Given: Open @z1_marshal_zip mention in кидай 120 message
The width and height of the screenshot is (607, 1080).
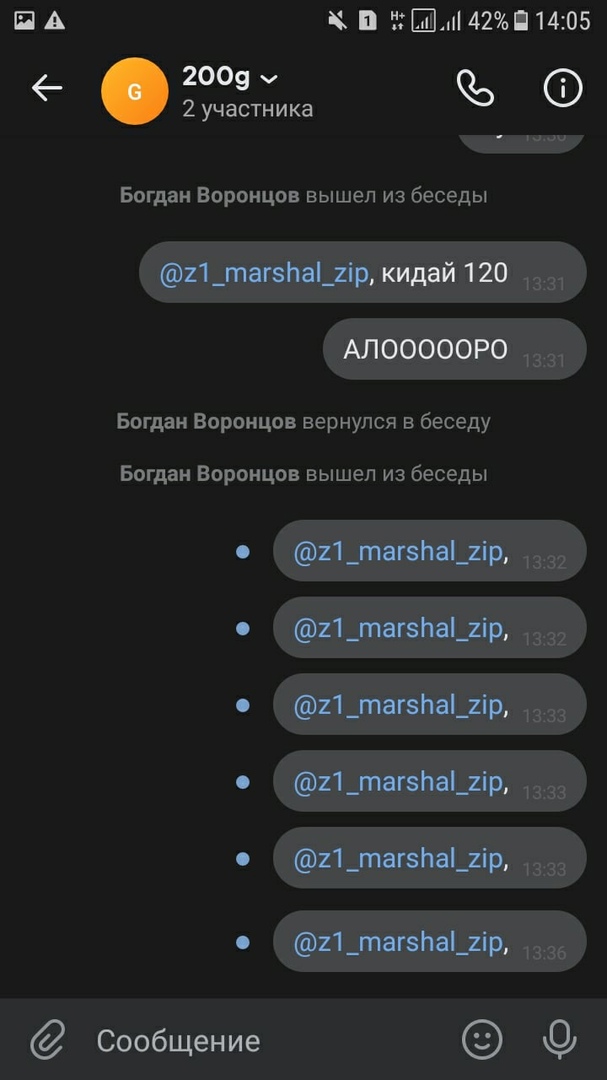Looking at the screenshot, I should click(x=264, y=272).
